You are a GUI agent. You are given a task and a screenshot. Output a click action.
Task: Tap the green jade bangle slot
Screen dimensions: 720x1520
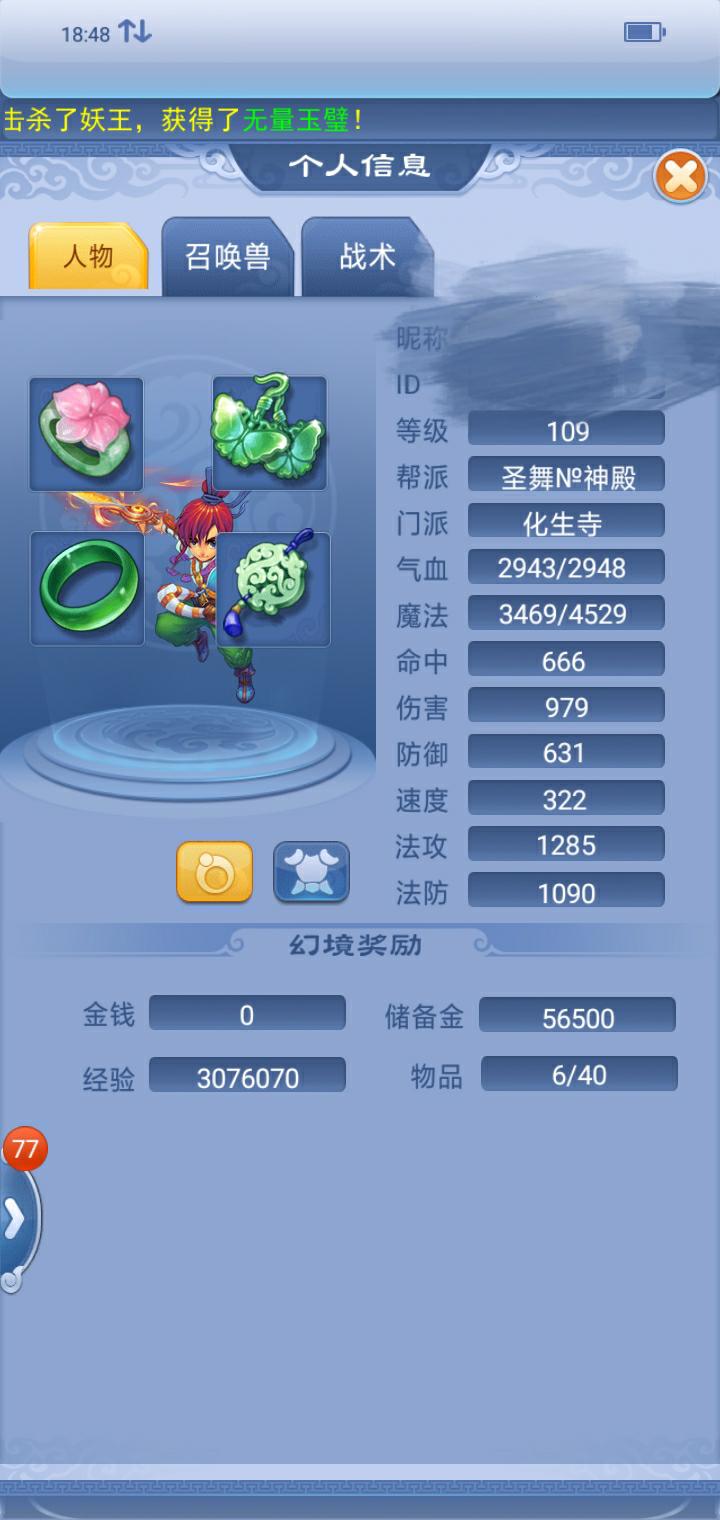[x=86, y=588]
